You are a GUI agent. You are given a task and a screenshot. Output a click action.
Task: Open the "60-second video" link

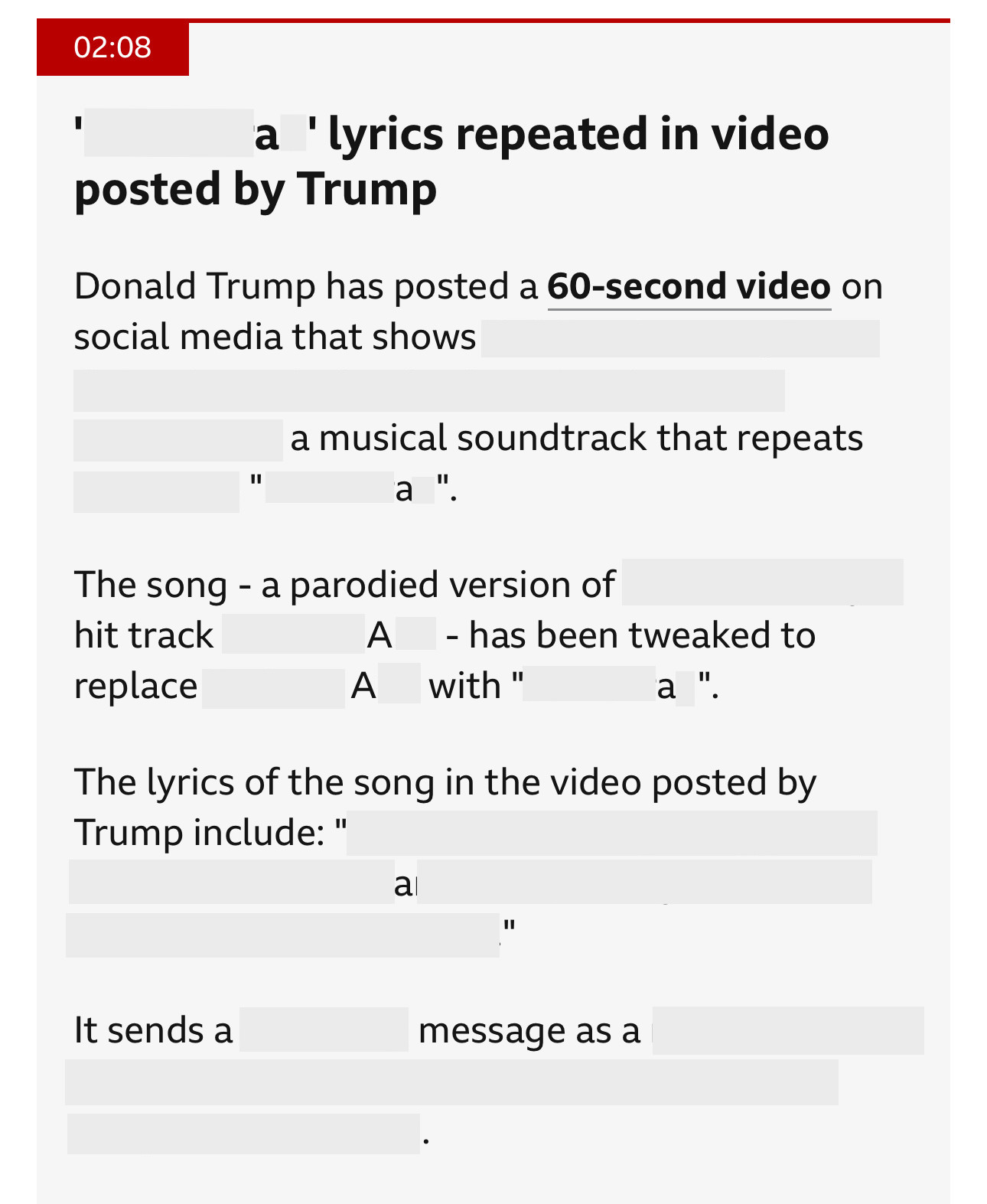(x=689, y=287)
